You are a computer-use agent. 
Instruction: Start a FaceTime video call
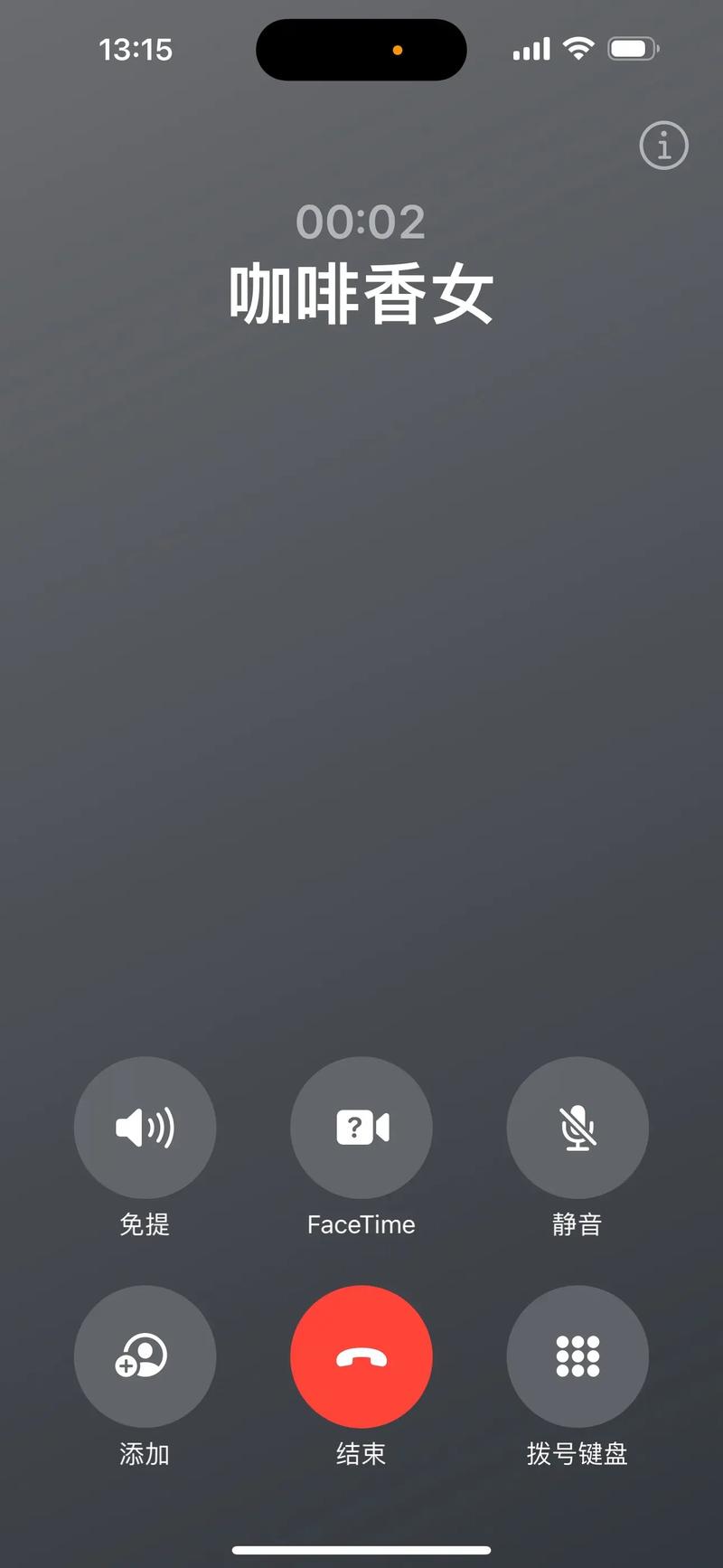[361, 1128]
